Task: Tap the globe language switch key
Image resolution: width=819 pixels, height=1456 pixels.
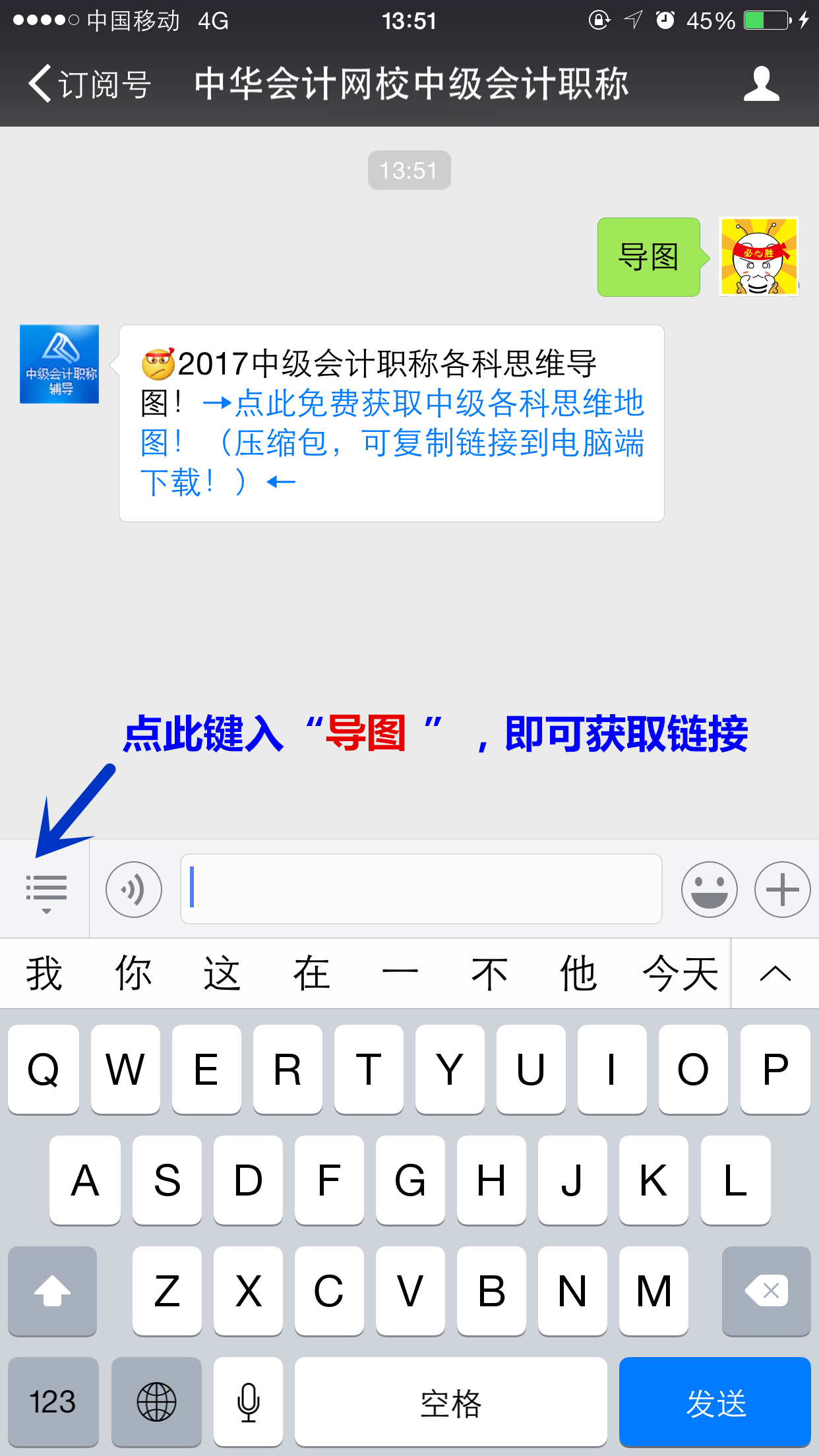Action: 156,1402
